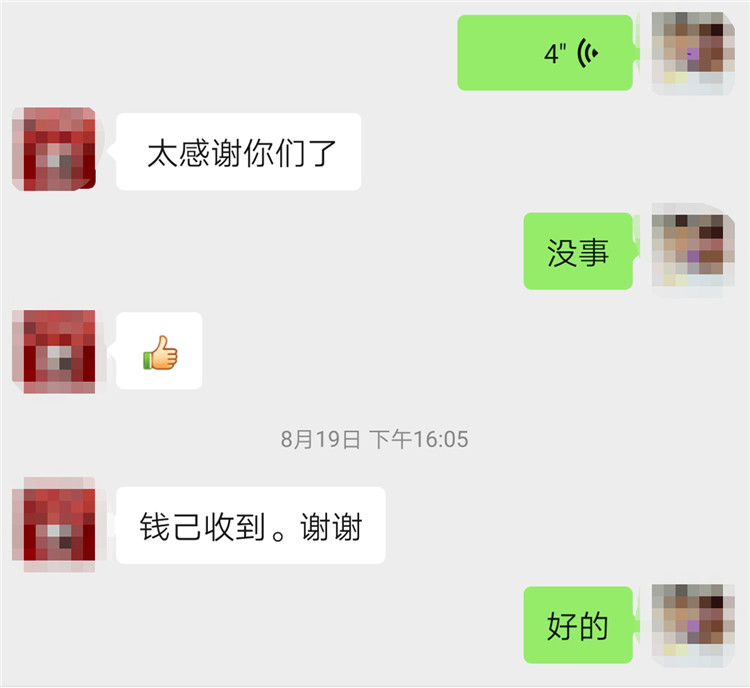Open my avatar beside the voice message
Image resolution: width=750 pixels, height=688 pixels.
tap(693, 53)
